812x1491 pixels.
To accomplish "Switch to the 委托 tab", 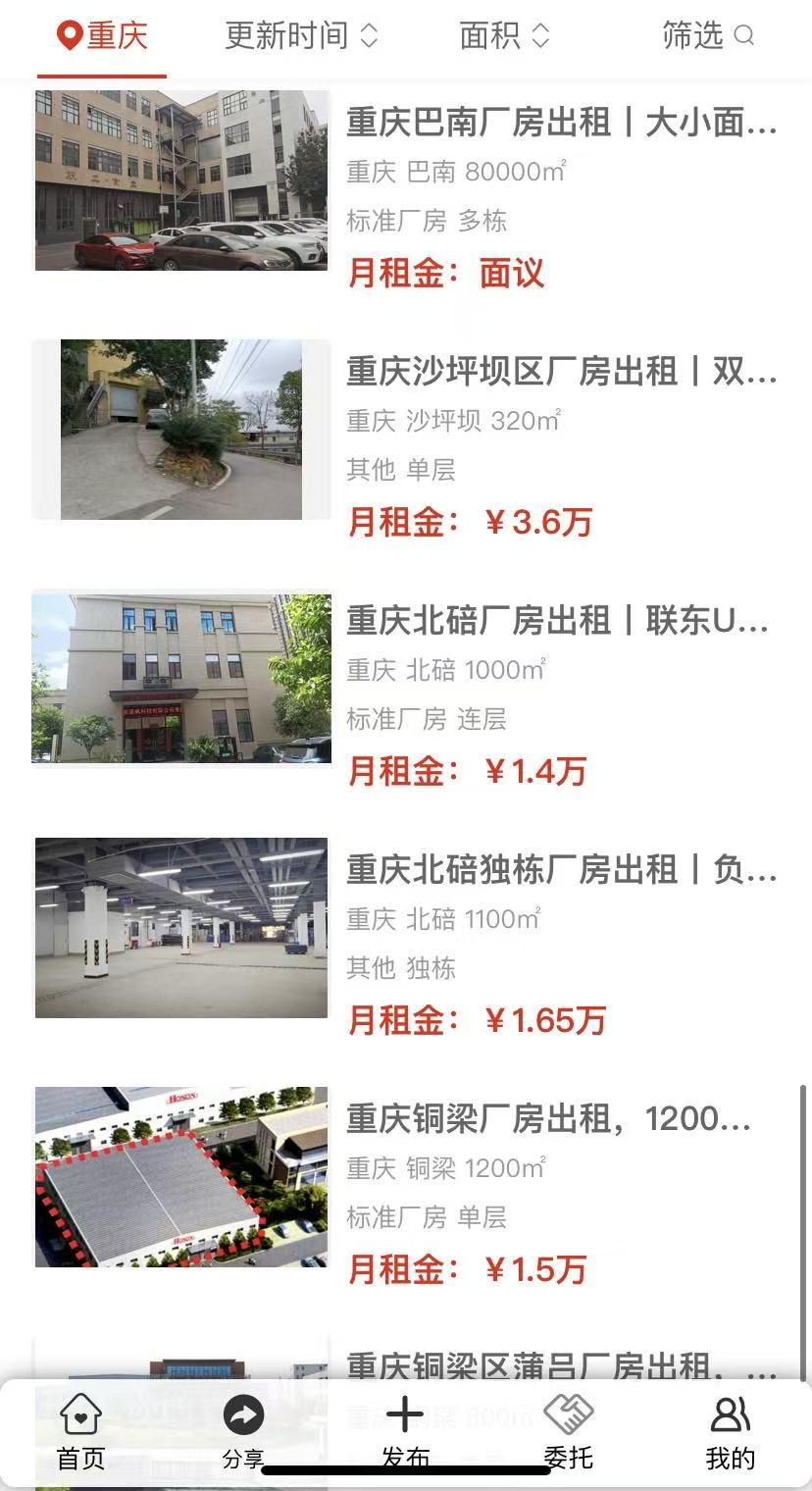I will 569,1432.
